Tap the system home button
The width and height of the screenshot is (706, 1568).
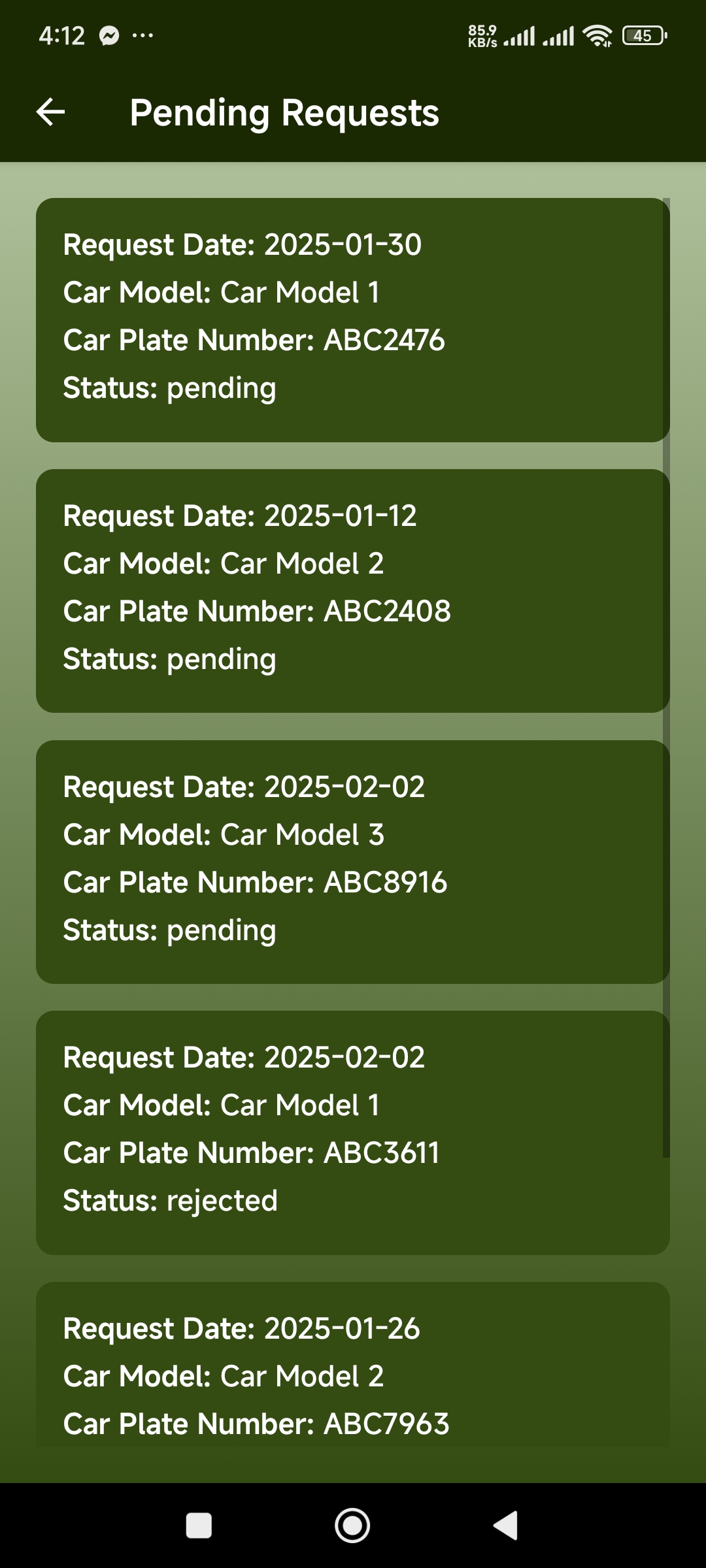point(352,1526)
